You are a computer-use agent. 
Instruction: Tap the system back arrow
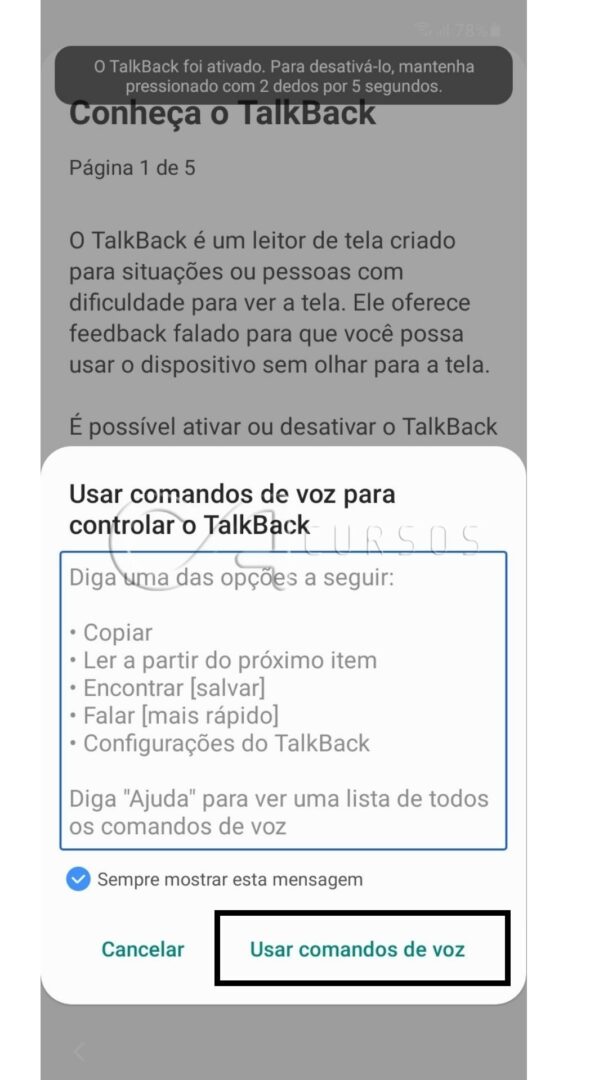tap(79, 1051)
